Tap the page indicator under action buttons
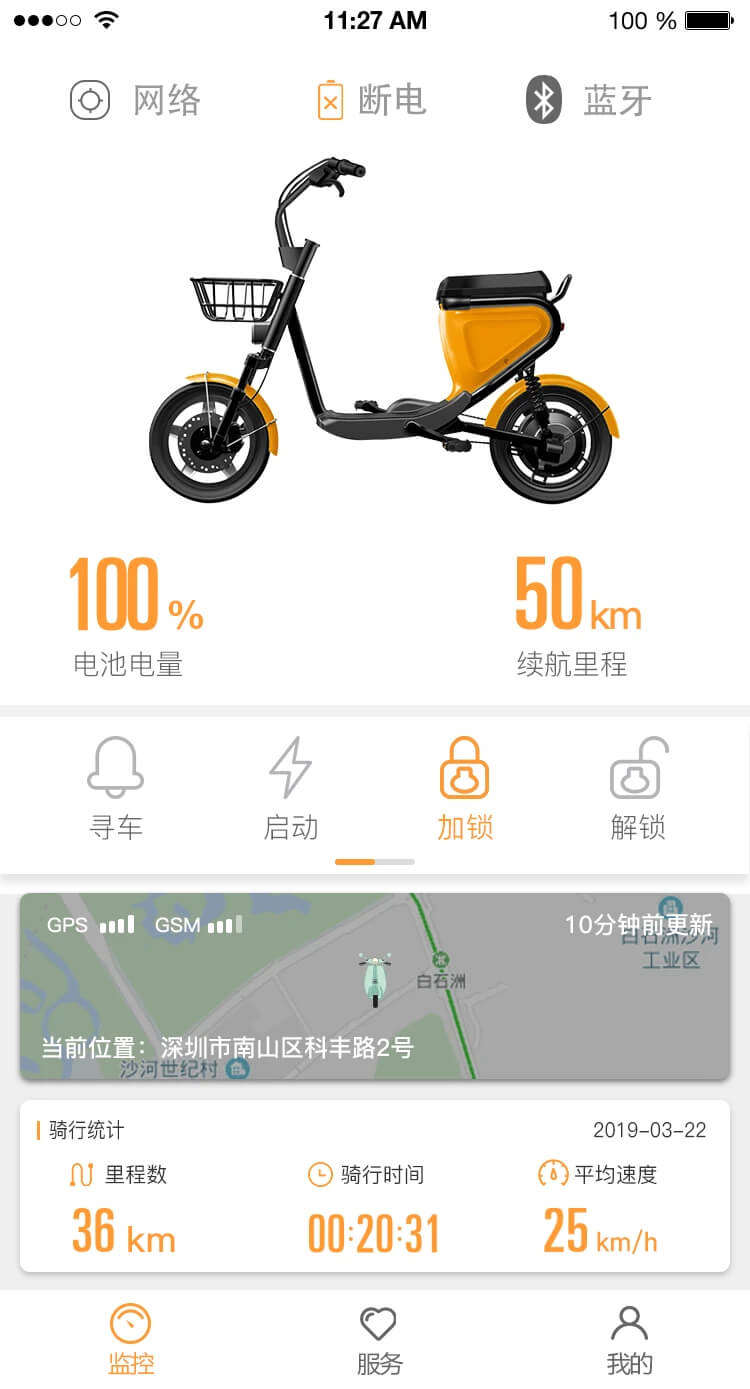Screen dimensions: 750x1389 375,861
